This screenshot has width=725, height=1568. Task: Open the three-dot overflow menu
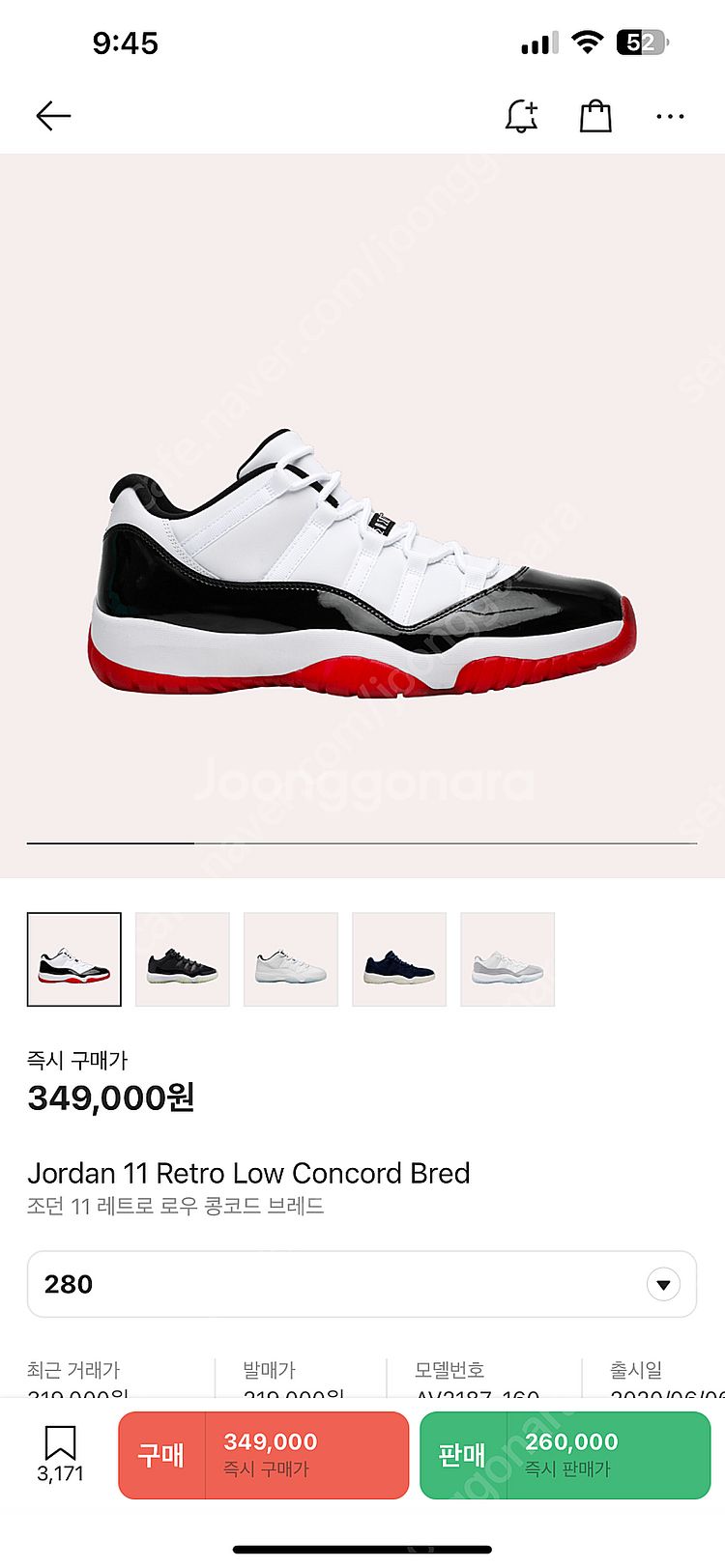669,117
